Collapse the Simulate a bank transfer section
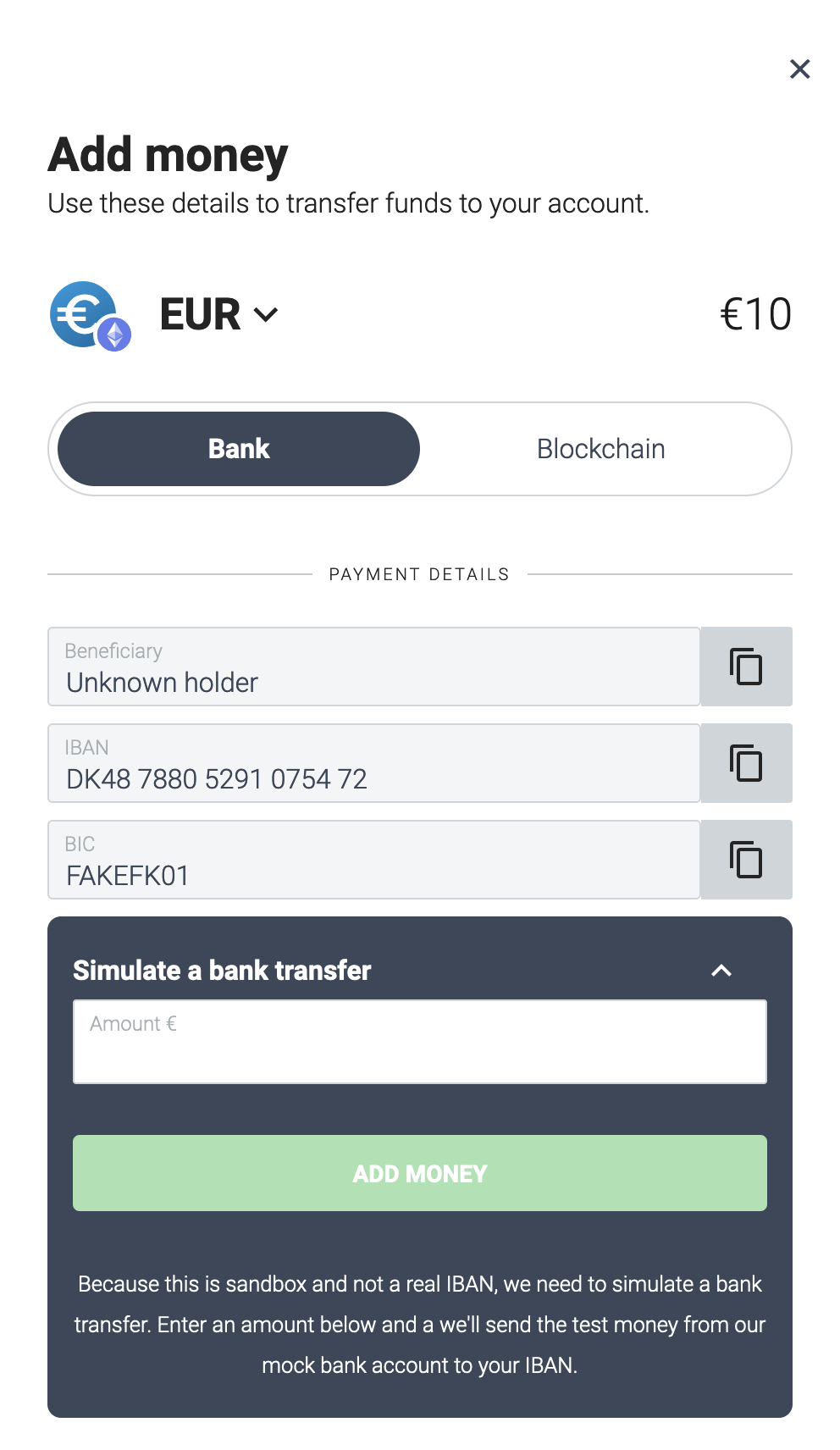Screen dimensions: 840x1450 point(721,971)
